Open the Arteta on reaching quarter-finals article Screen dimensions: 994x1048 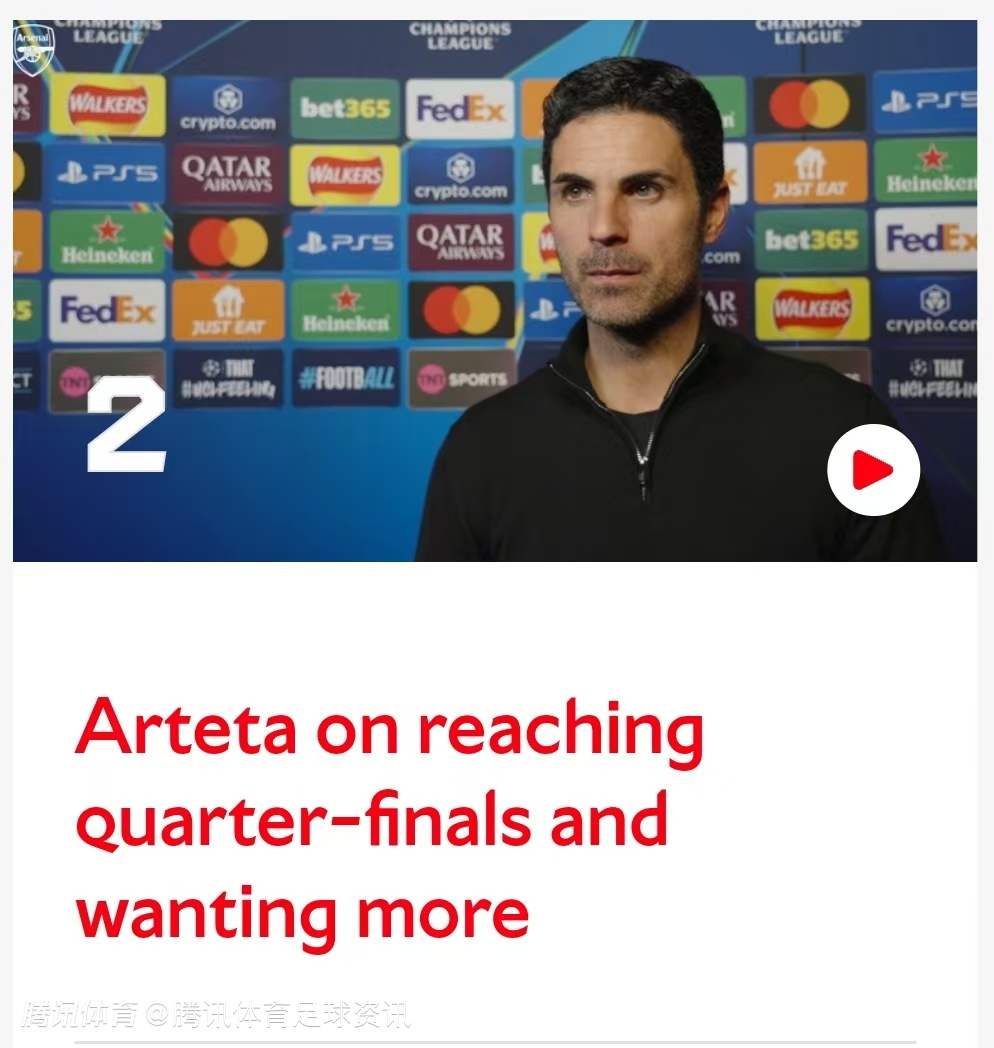[390, 822]
